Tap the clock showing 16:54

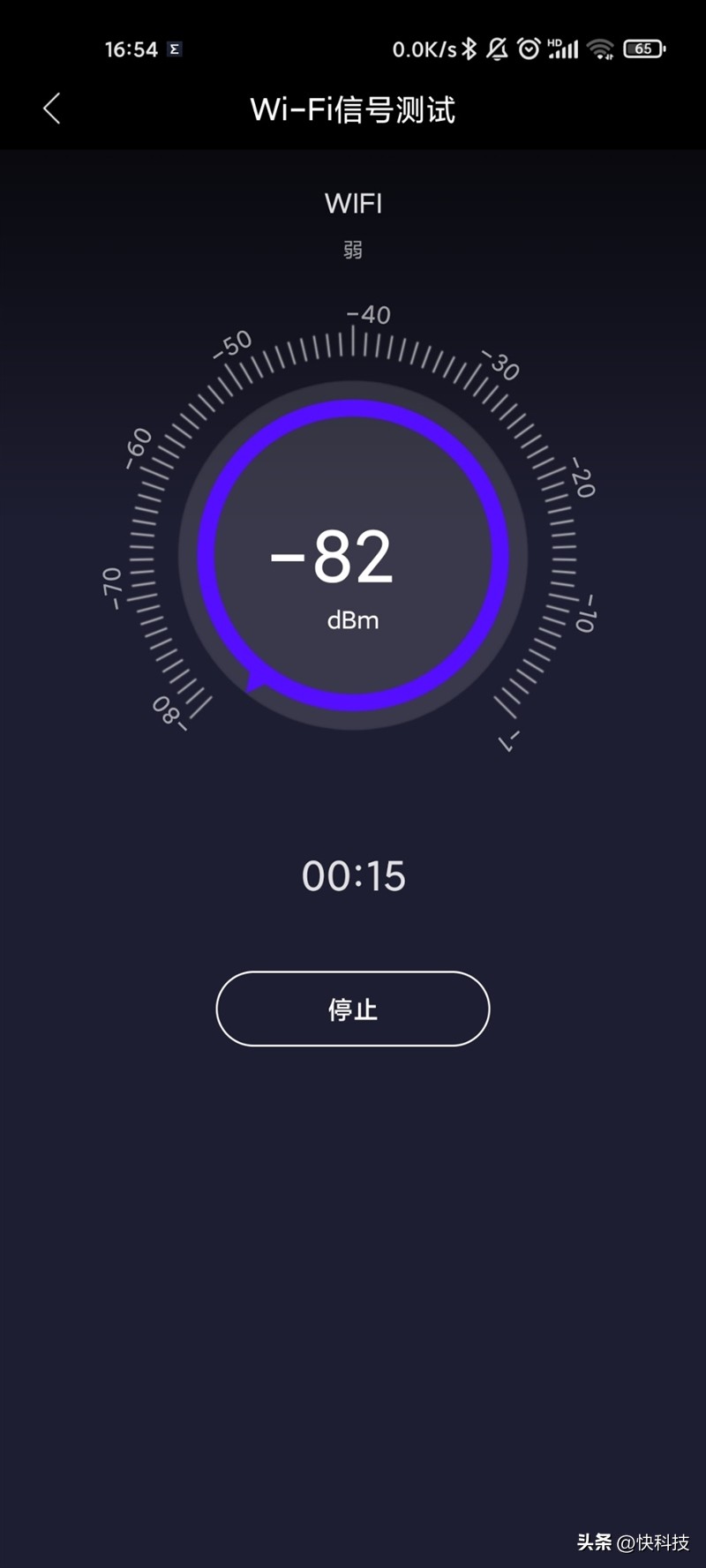click(134, 49)
